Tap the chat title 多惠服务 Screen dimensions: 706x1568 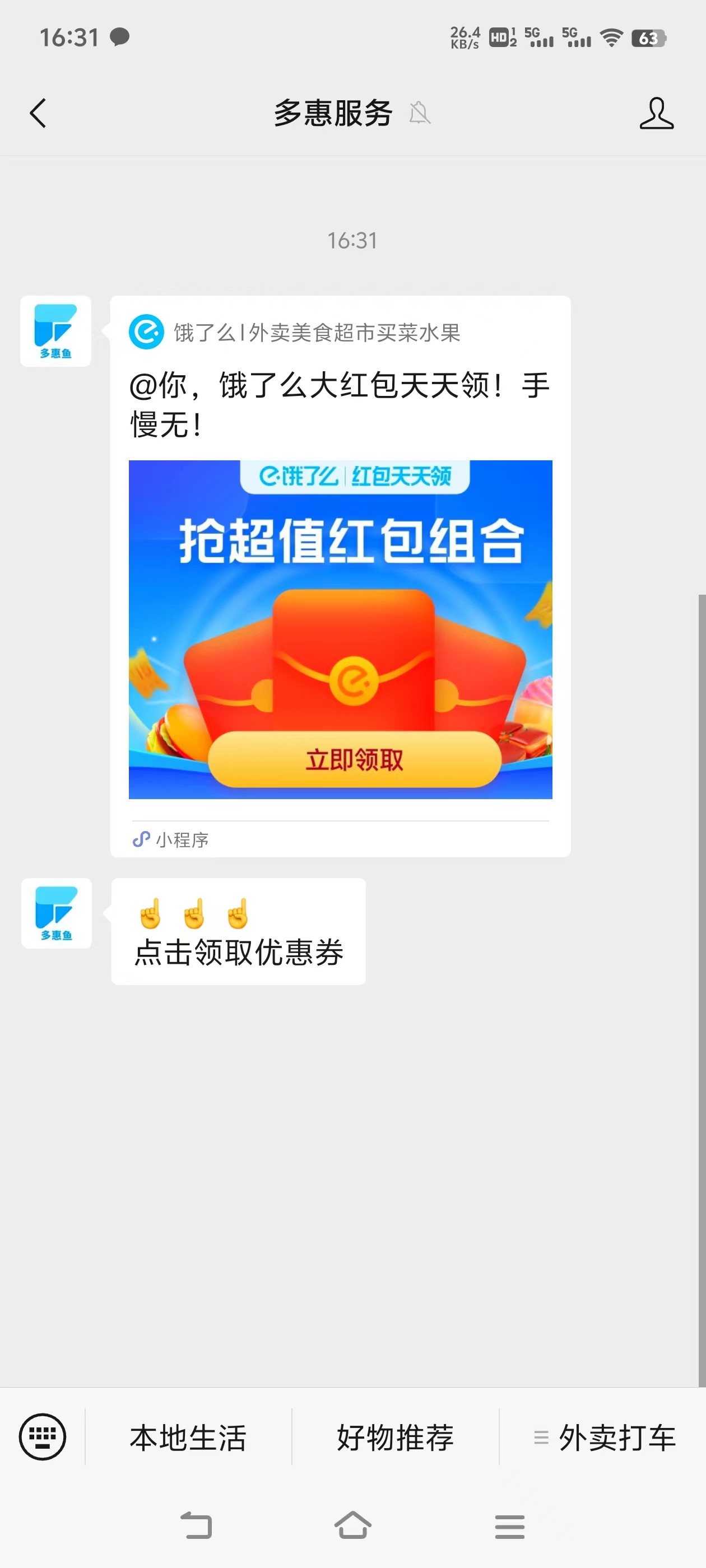click(x=332, y=113)
